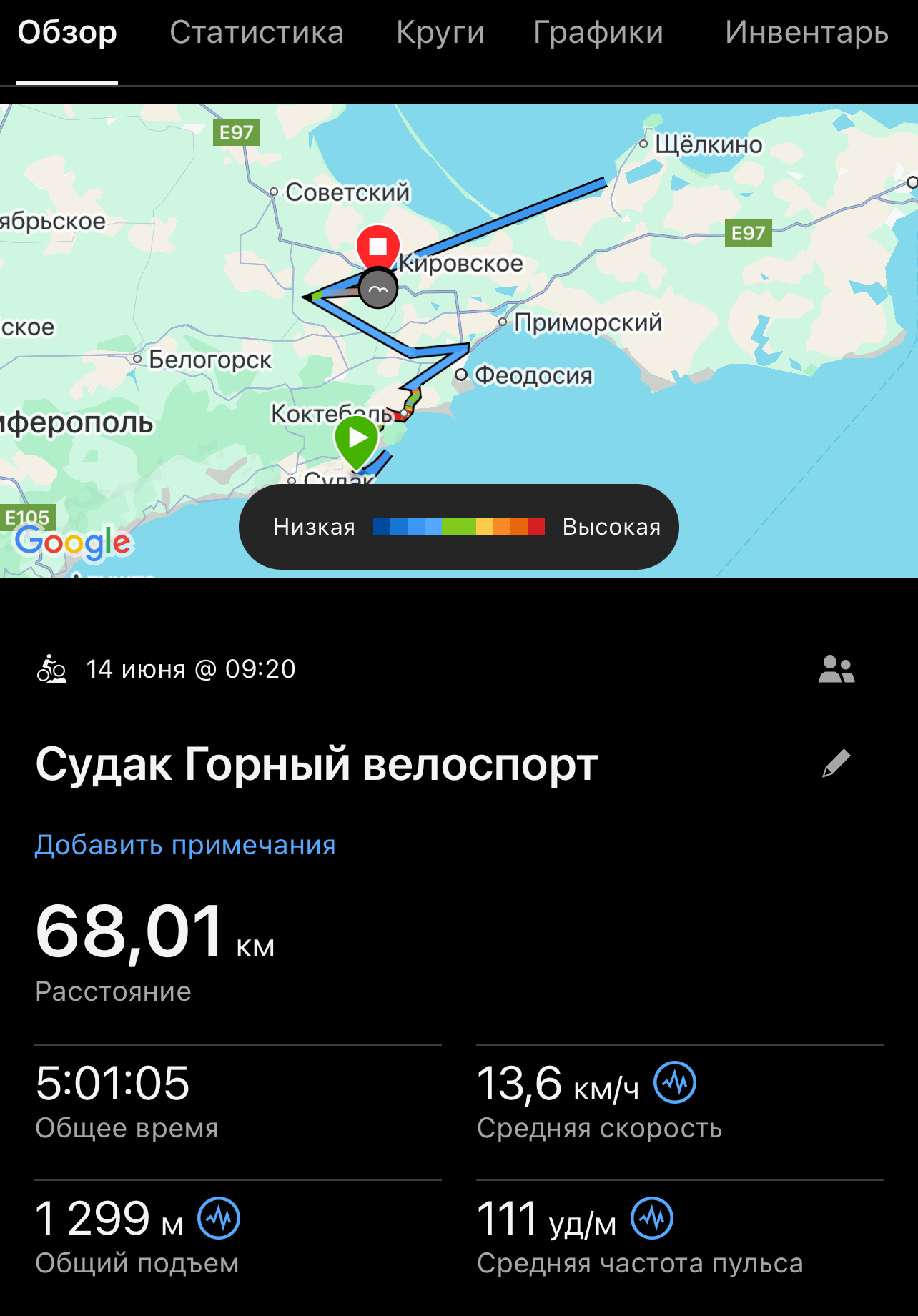Switch to the Статистика tab
The width and height of the screenshot is (918, 1316).
pos(256,33)
